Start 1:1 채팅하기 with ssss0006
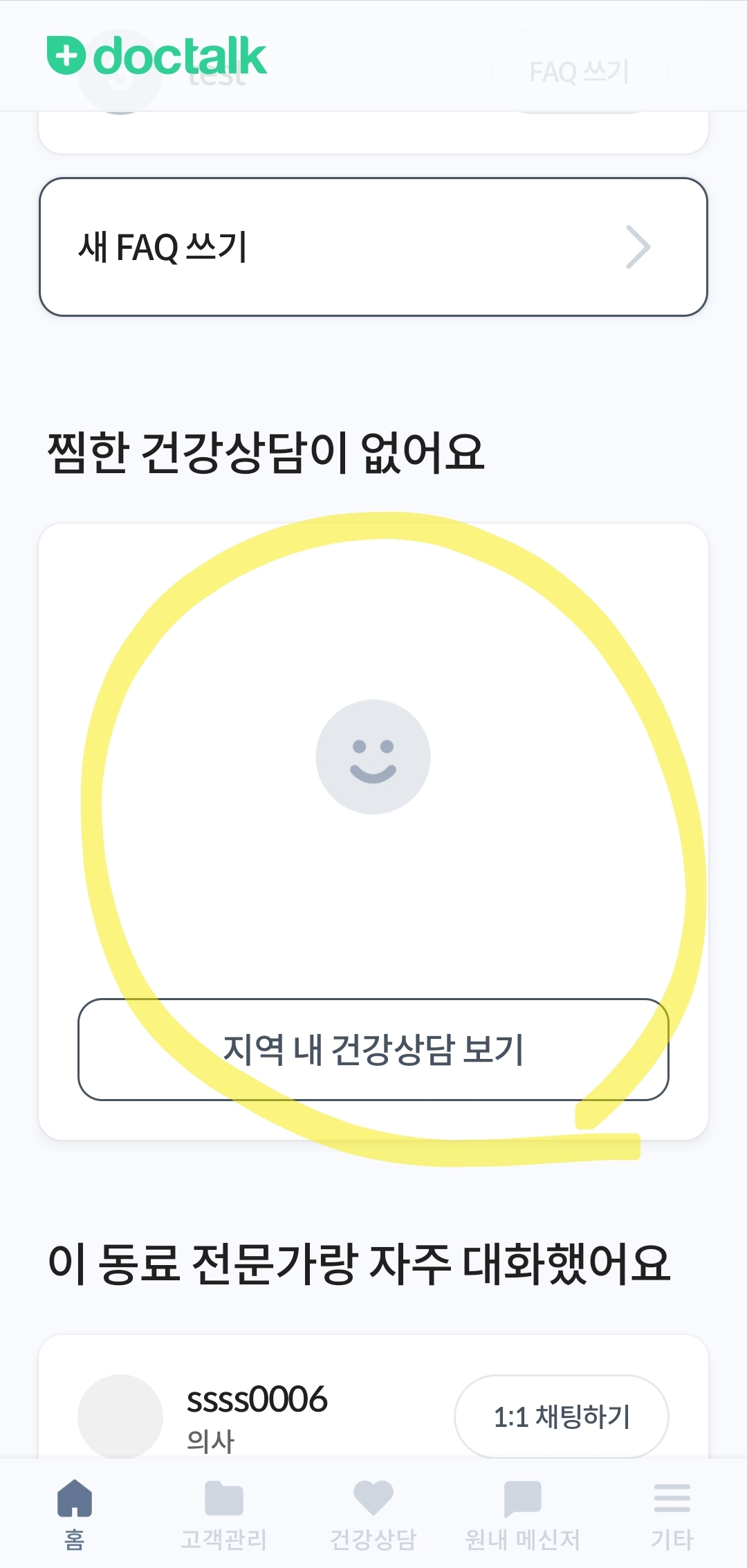 pos(561,1417)
